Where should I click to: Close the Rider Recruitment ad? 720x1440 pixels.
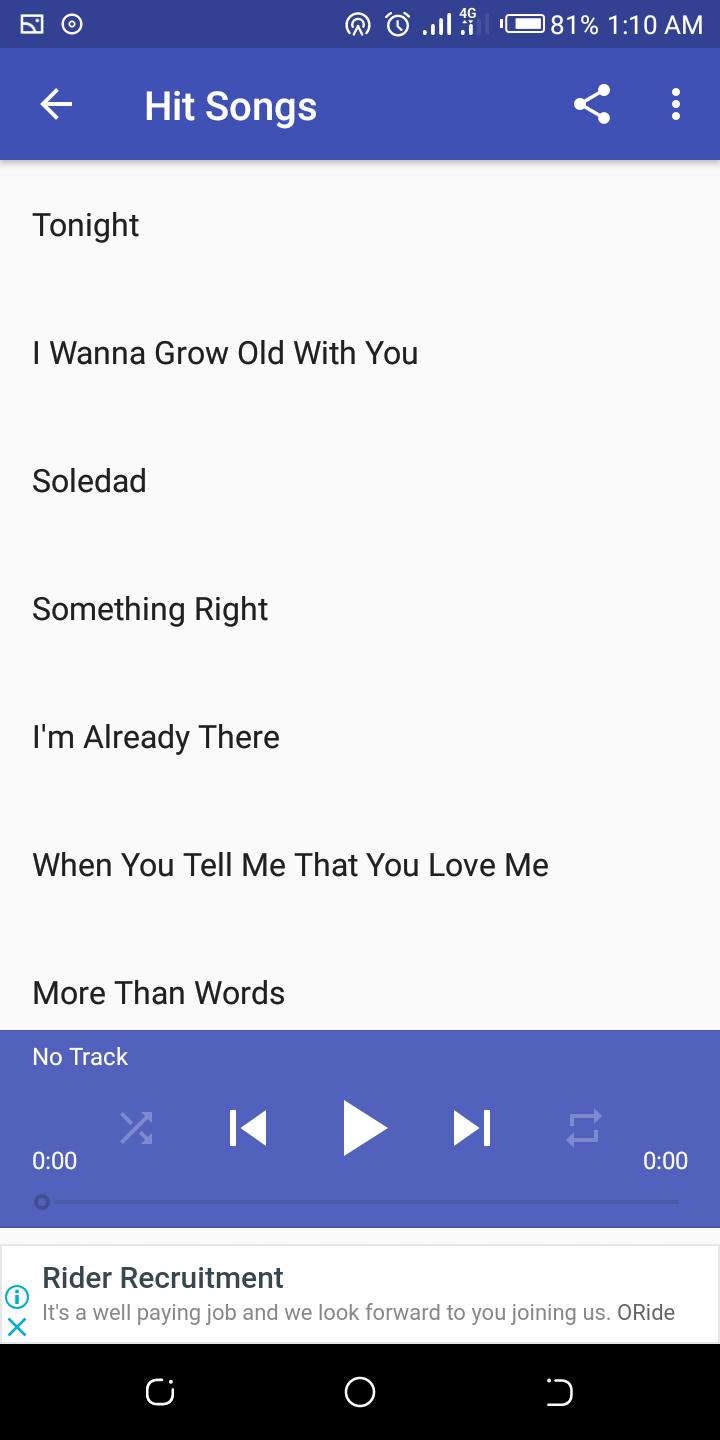tap(17, 1327)
